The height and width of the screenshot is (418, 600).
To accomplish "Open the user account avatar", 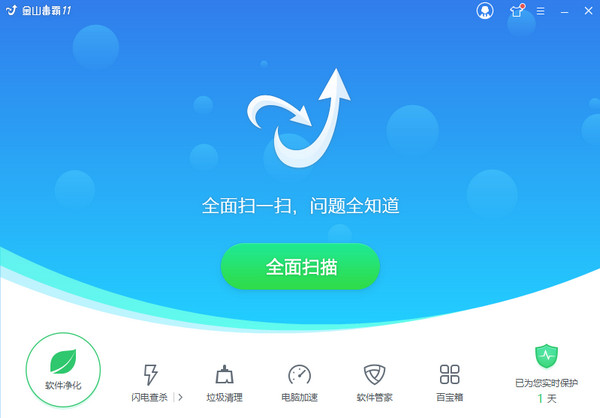I will [x=485, y=11].
